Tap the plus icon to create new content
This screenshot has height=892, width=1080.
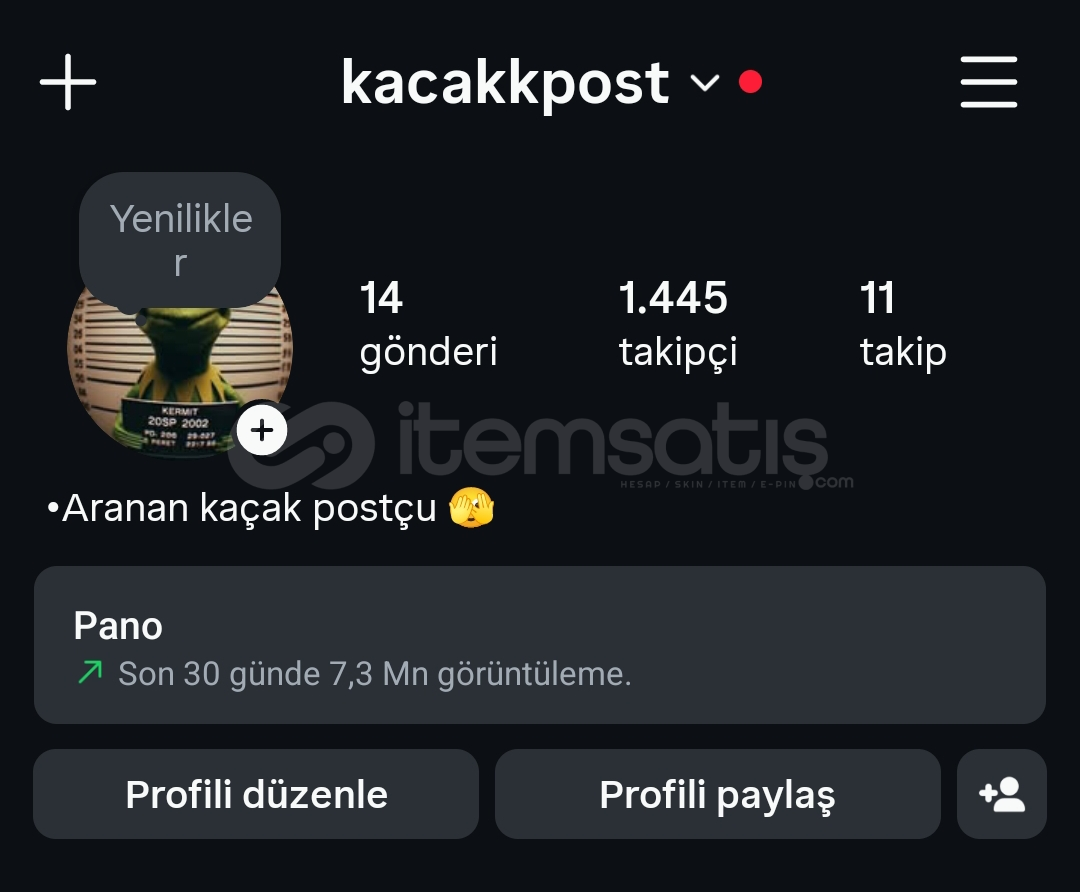68,82
